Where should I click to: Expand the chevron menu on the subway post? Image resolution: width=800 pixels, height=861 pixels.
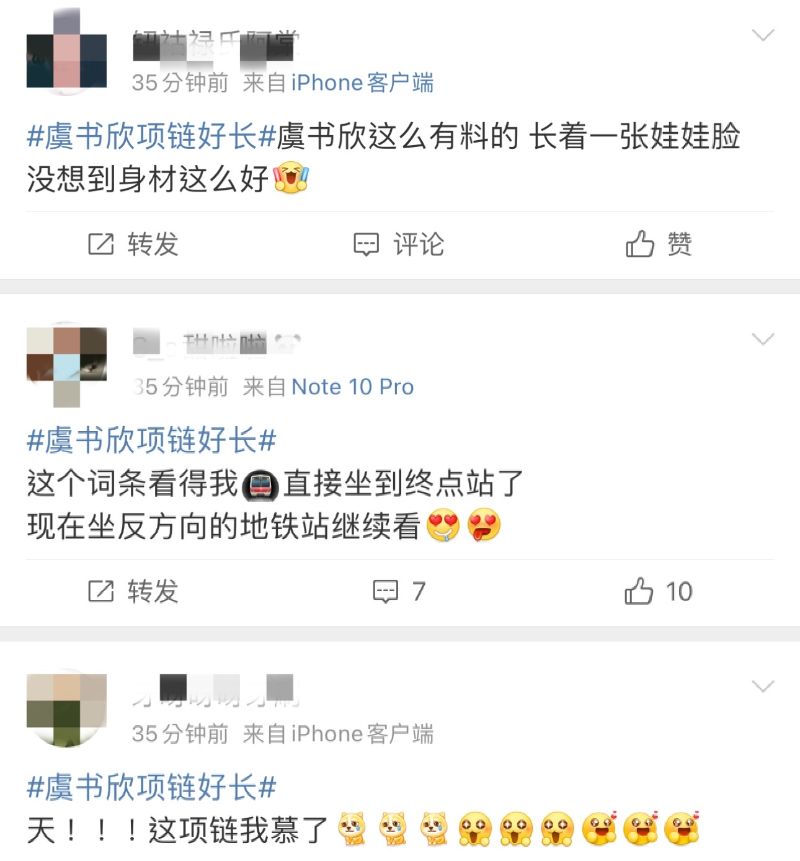point(763,340)
